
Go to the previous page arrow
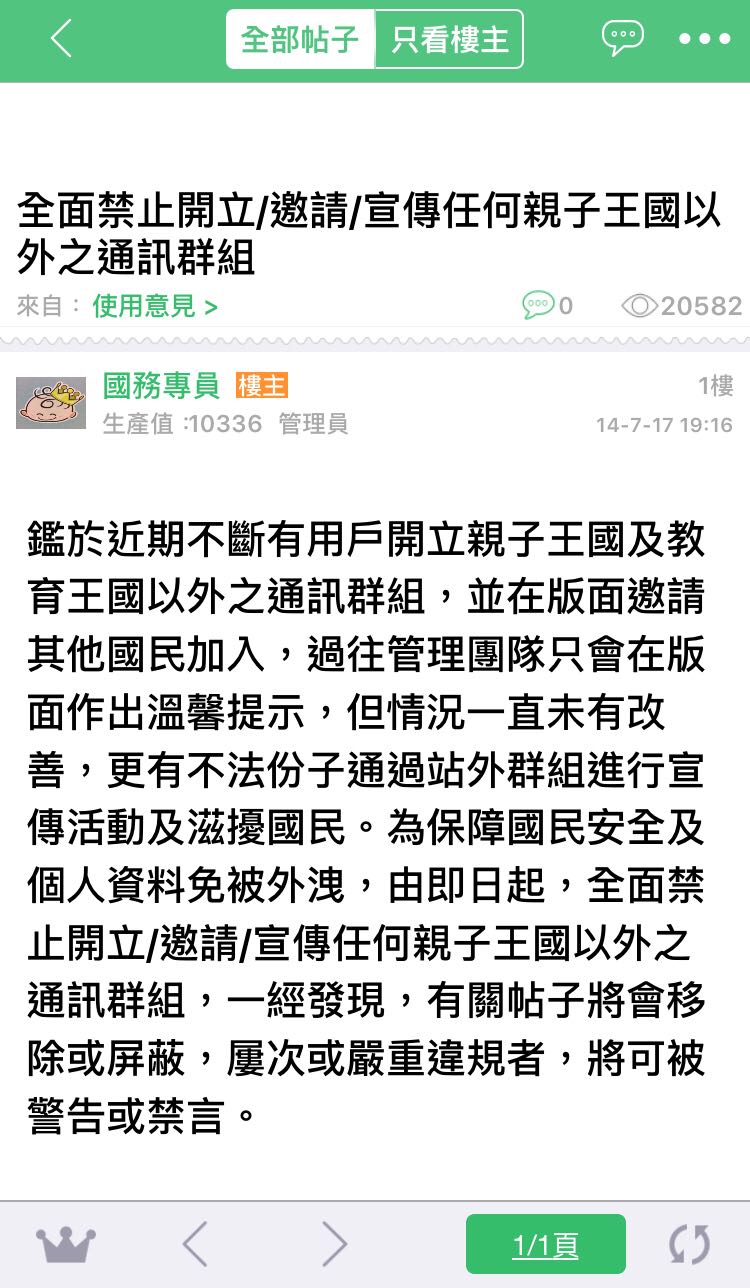[x=196, y=1245]
